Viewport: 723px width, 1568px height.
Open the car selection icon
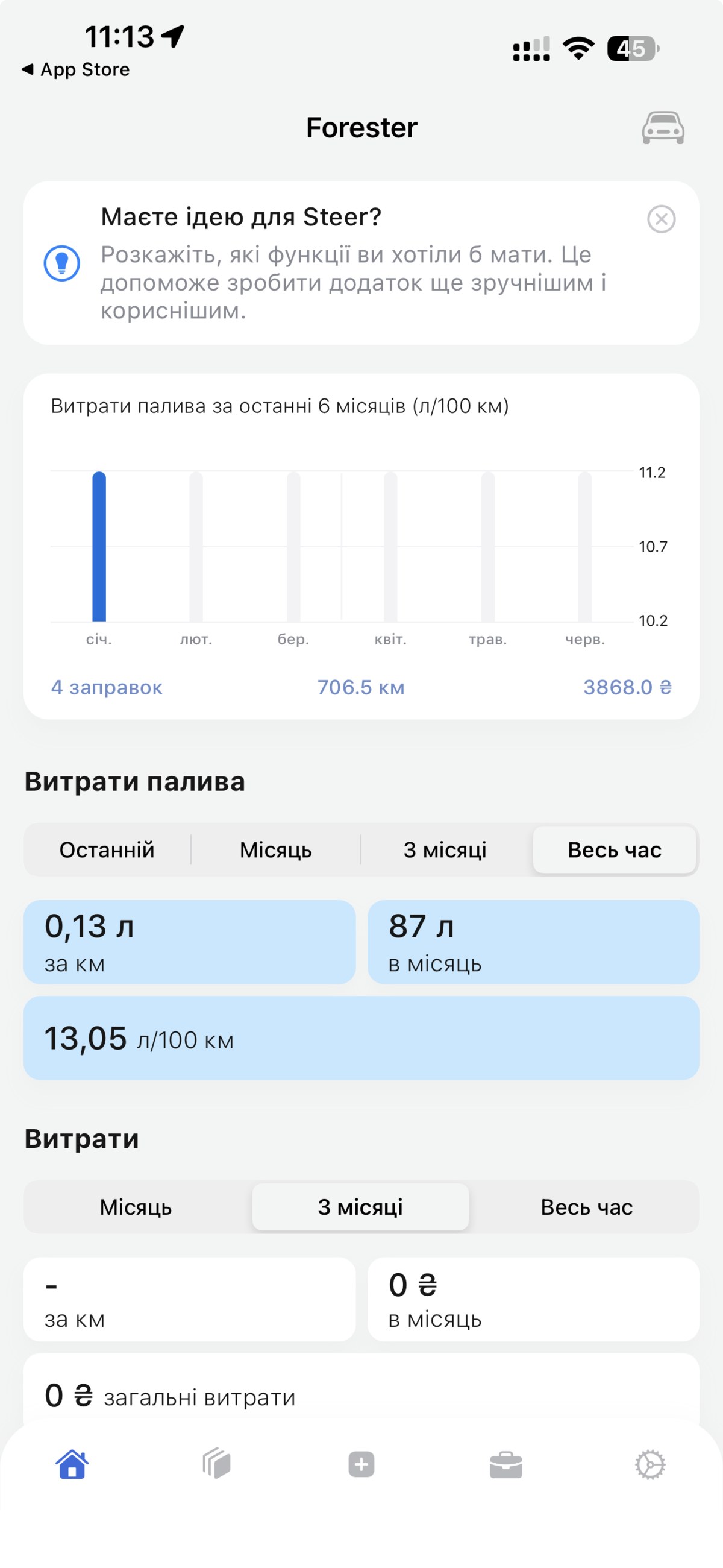tap(663, 128)
